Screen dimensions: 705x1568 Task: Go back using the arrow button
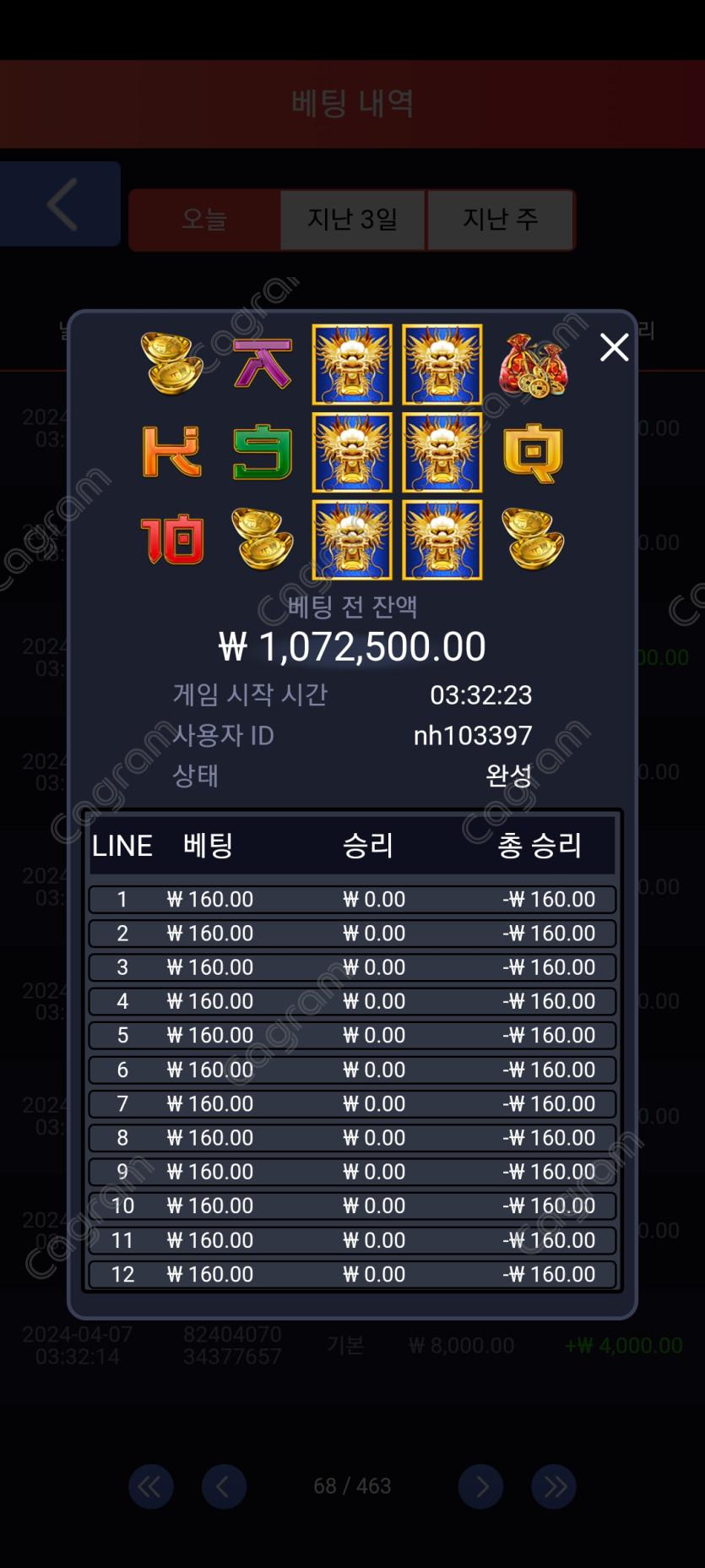click(61, 204)
